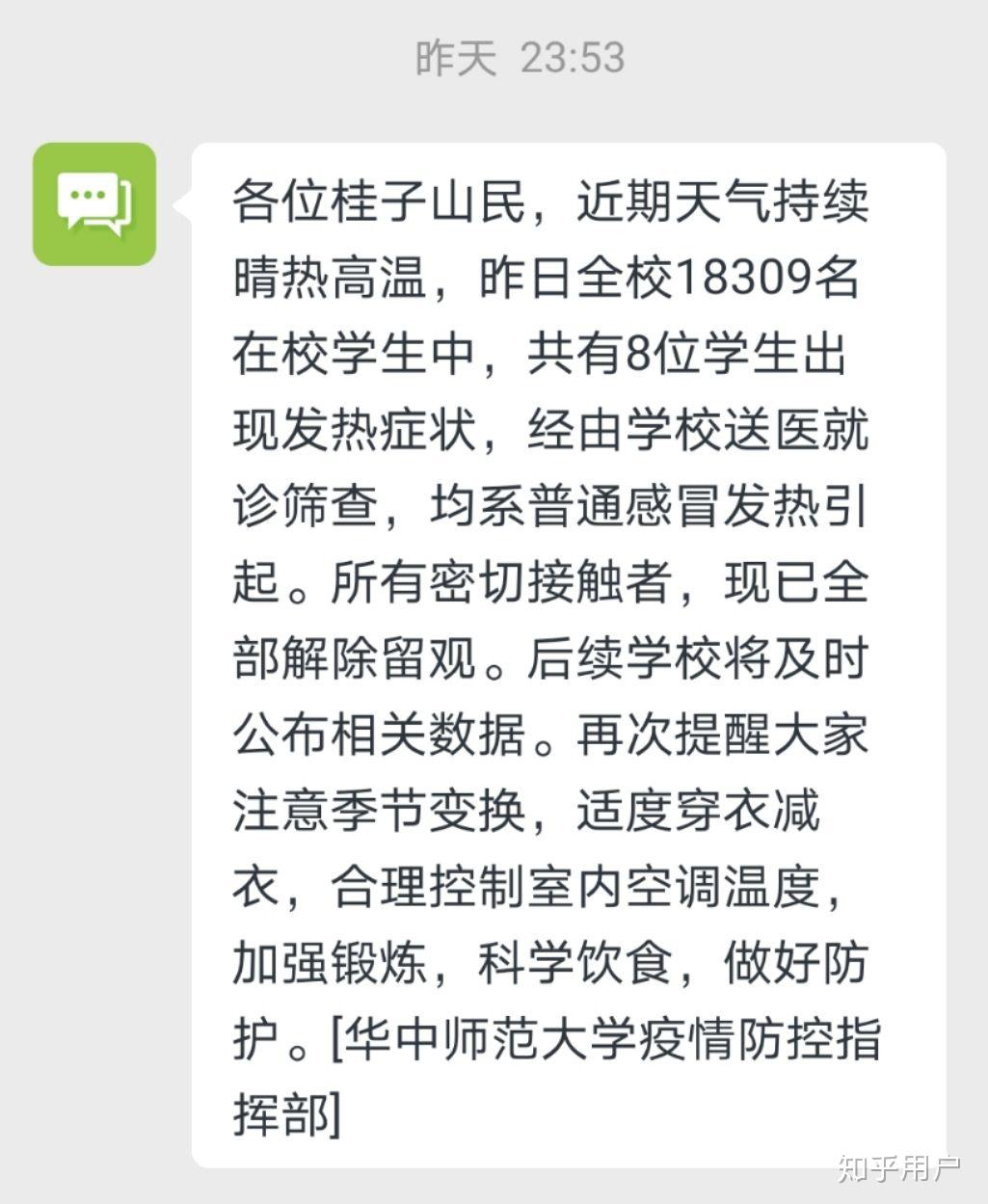Click the chat bubbles symbol inside the avatar

(94, 201)
